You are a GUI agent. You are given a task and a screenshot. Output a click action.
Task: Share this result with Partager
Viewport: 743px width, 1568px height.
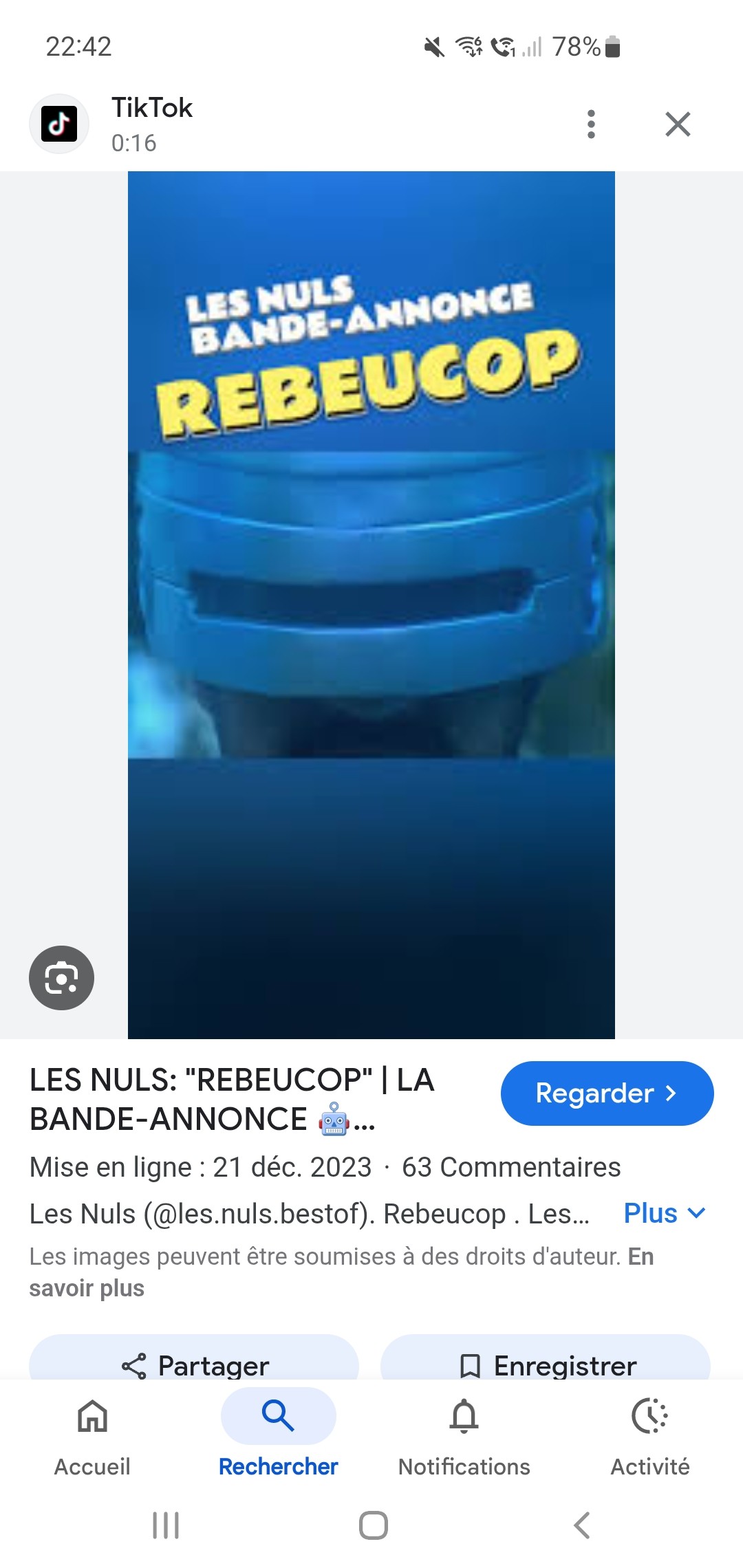tap(194, 1364)
